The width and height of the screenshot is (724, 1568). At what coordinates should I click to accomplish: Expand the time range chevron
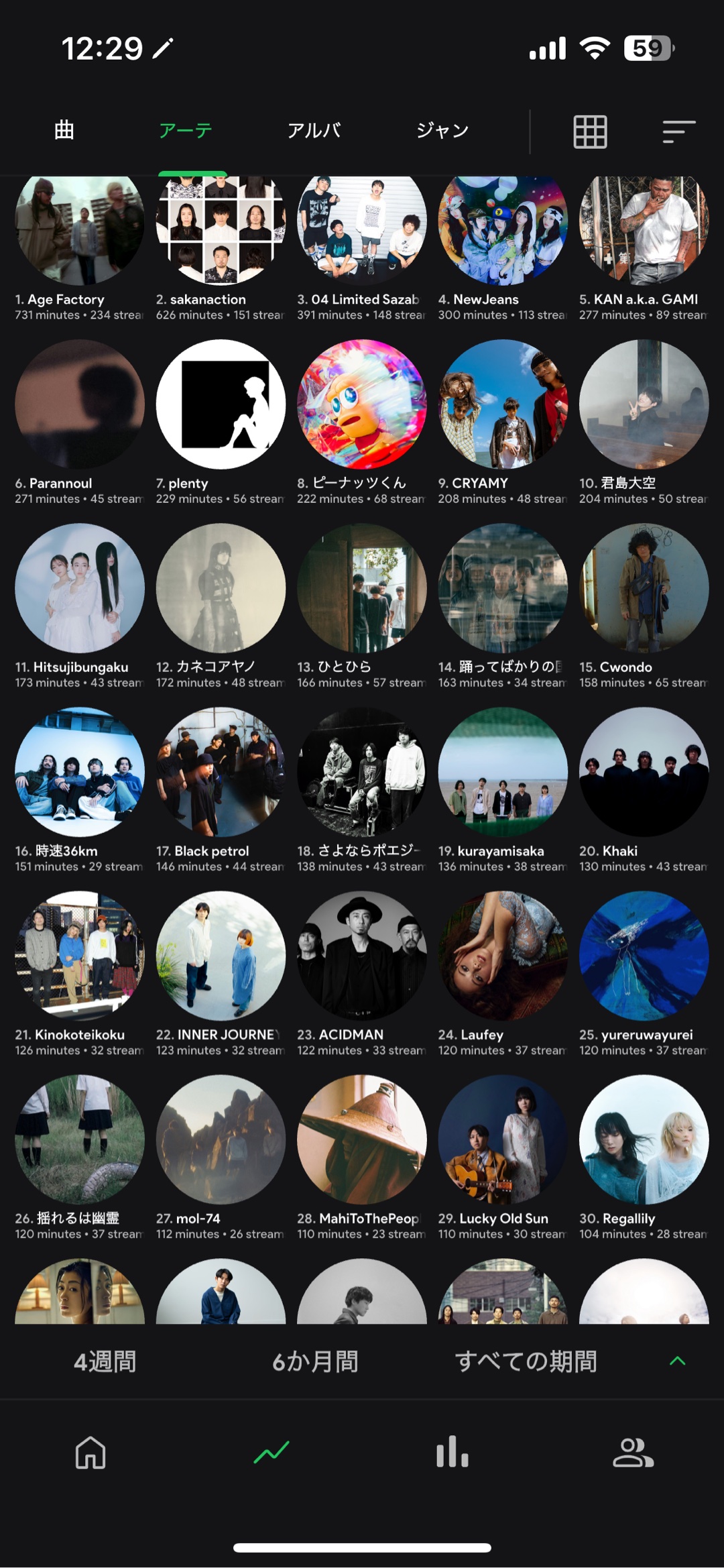point(678,1361)
